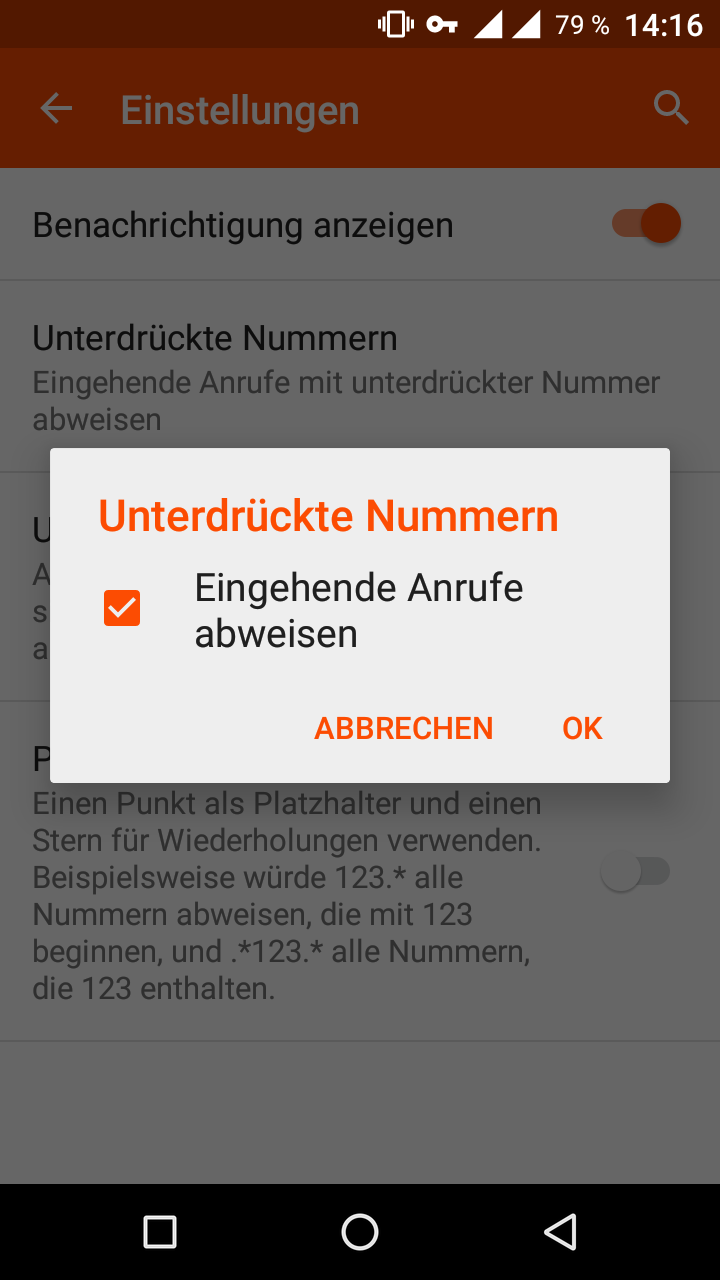This screenshot has height=1280, width=720.
Task: Open the recent apps overview
Action: (160, 1232)
